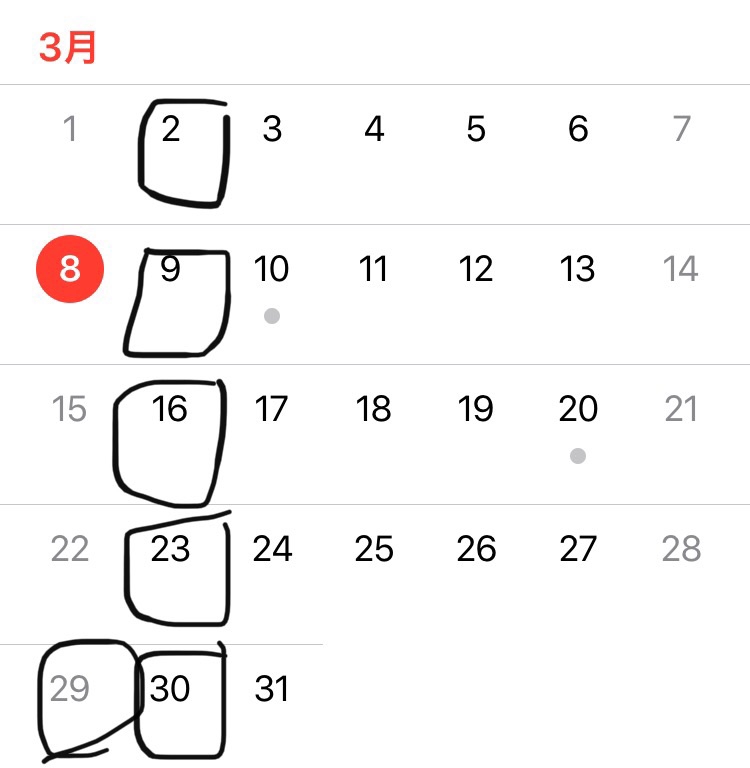Choose the 1st of March
The image size is (750, 768).
coord(70,130)
